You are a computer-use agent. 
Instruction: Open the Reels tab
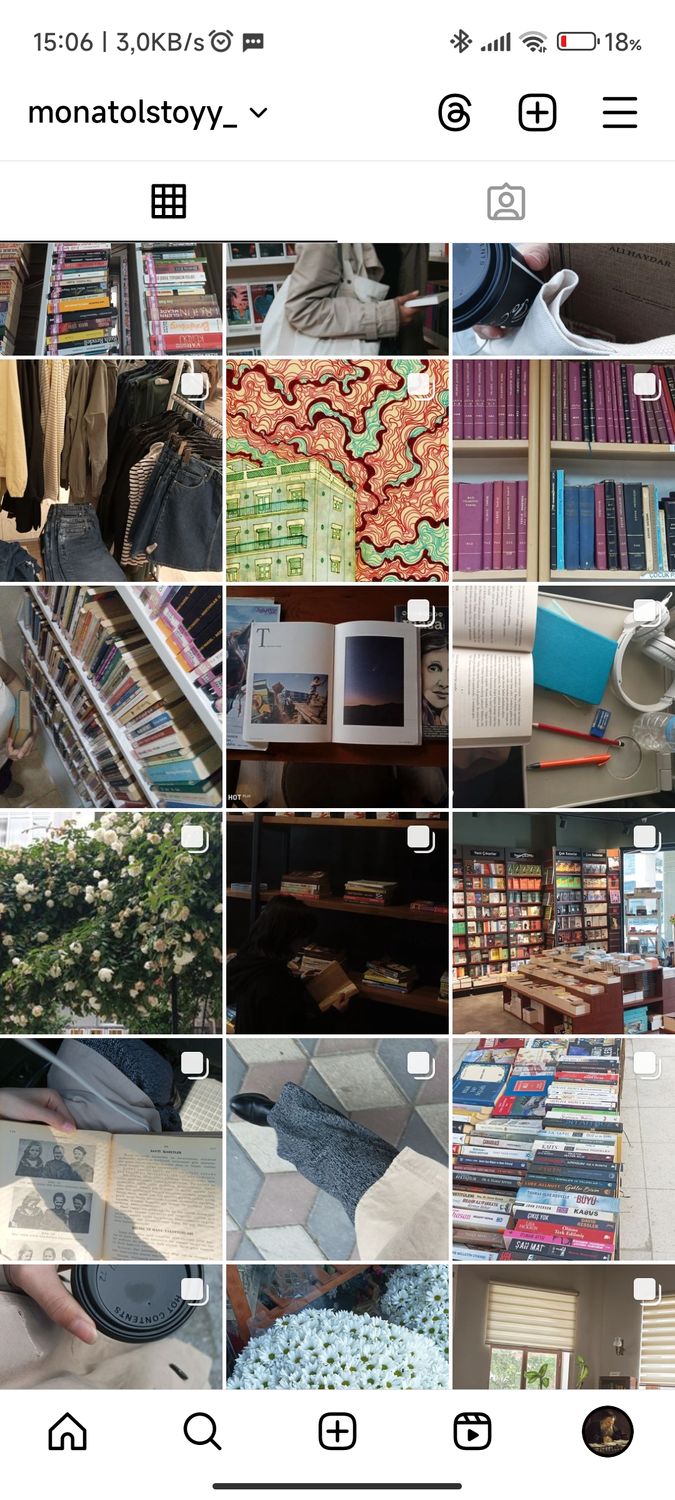[472, 1432]
